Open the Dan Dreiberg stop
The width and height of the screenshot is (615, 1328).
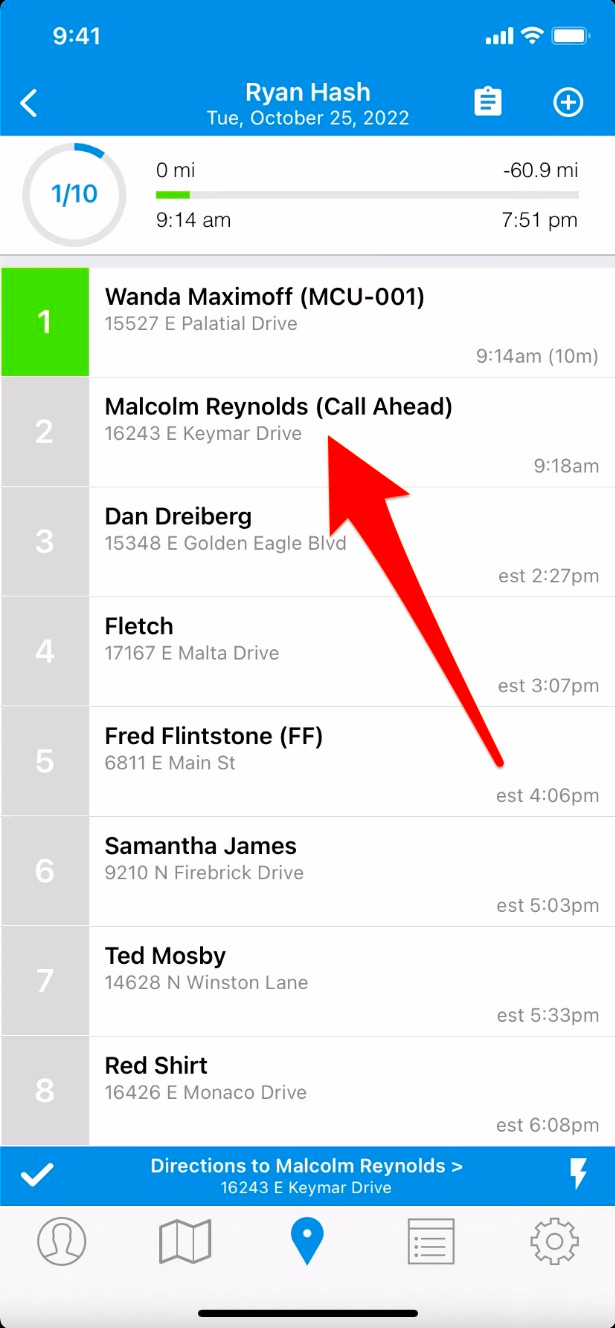click(307, 542)
